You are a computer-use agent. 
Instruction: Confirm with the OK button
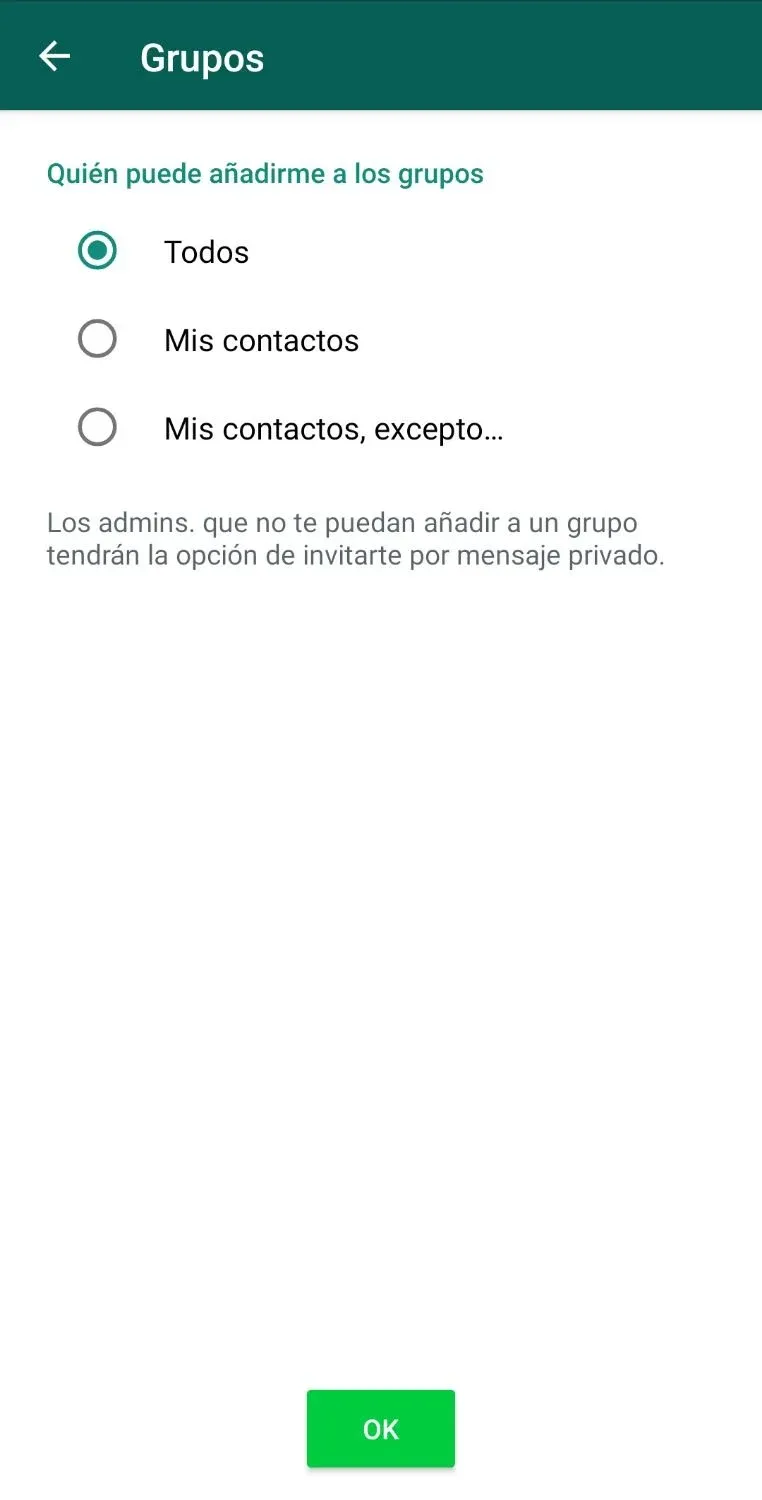380,1429
